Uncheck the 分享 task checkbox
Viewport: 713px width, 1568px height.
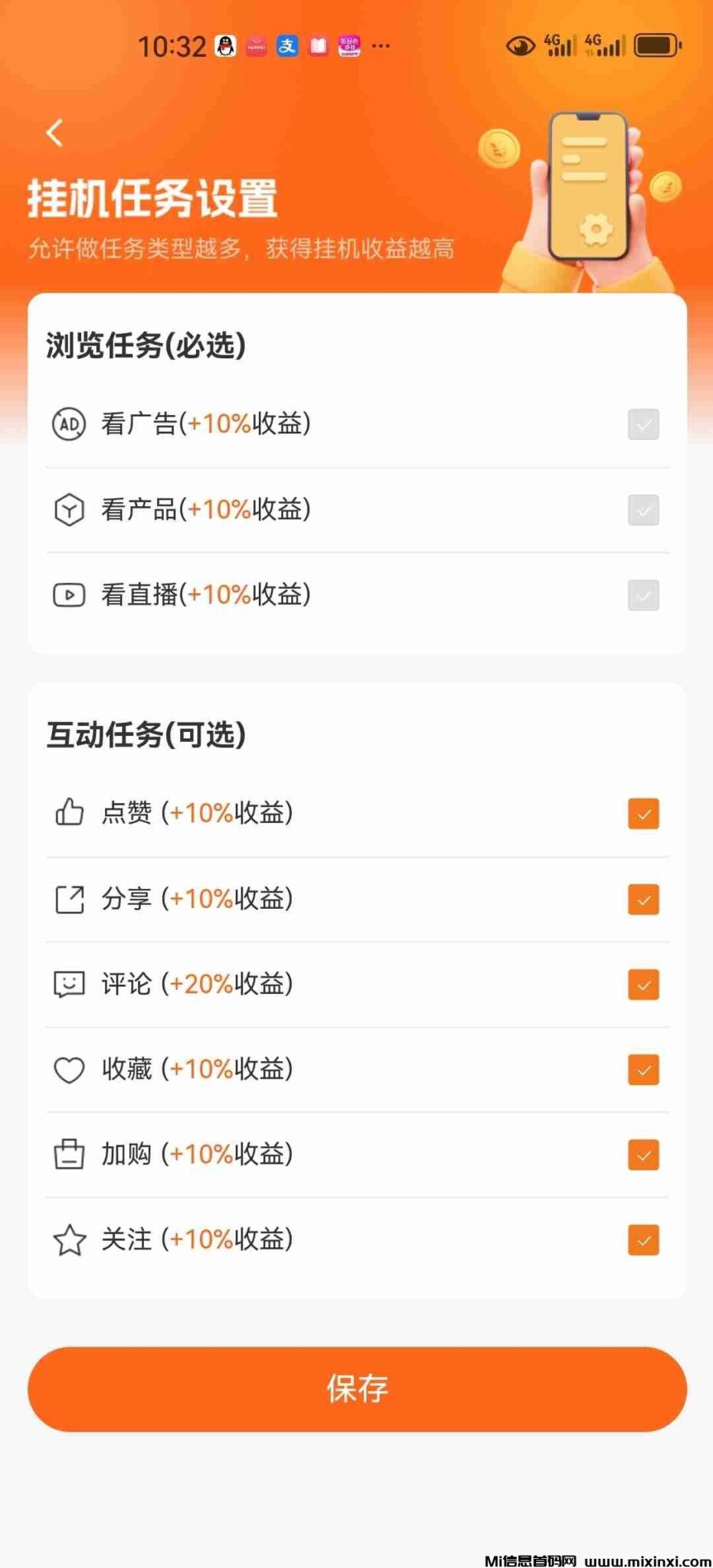(x=643, y=900)
